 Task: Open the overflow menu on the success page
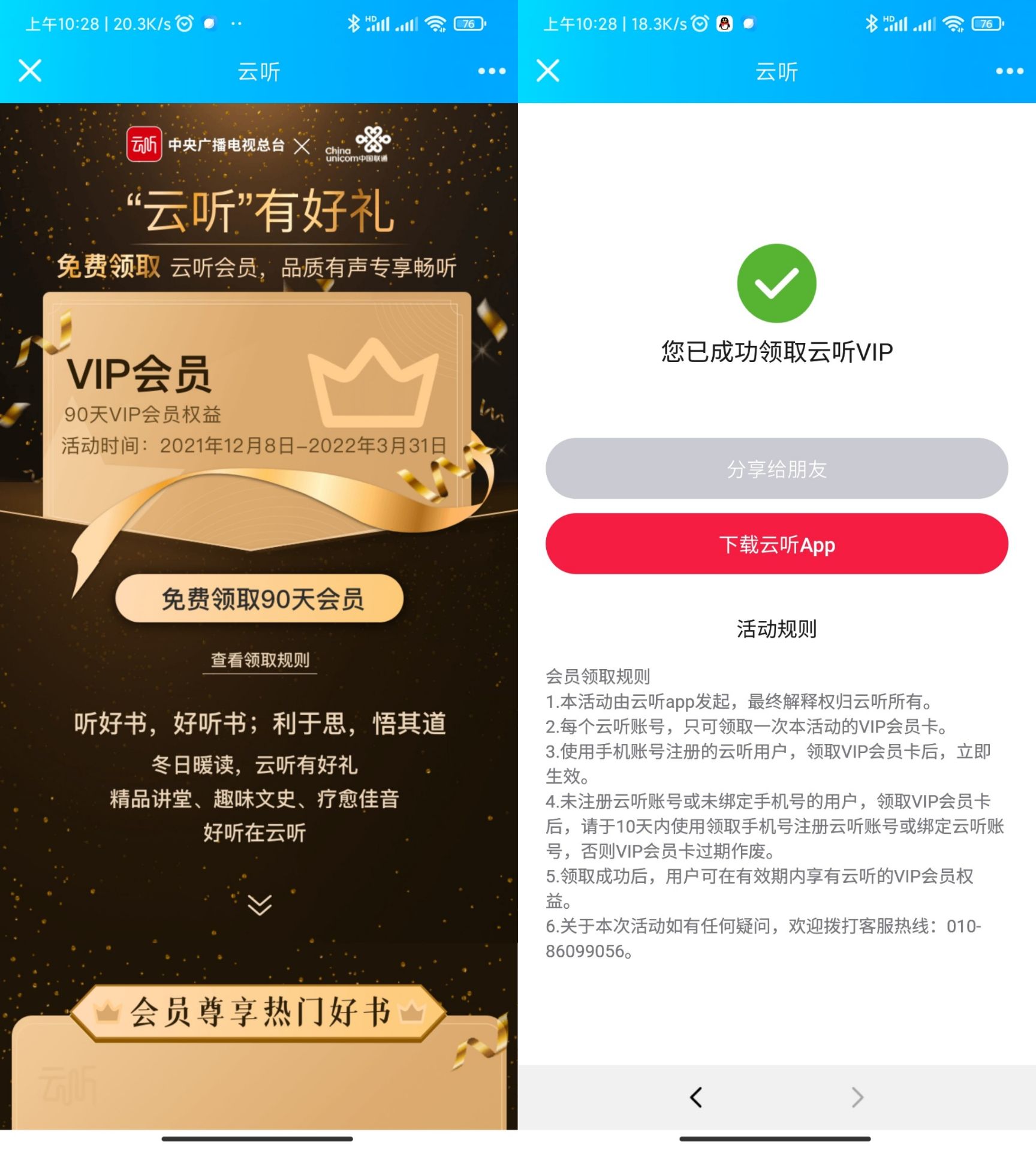tap(1010, 71)
